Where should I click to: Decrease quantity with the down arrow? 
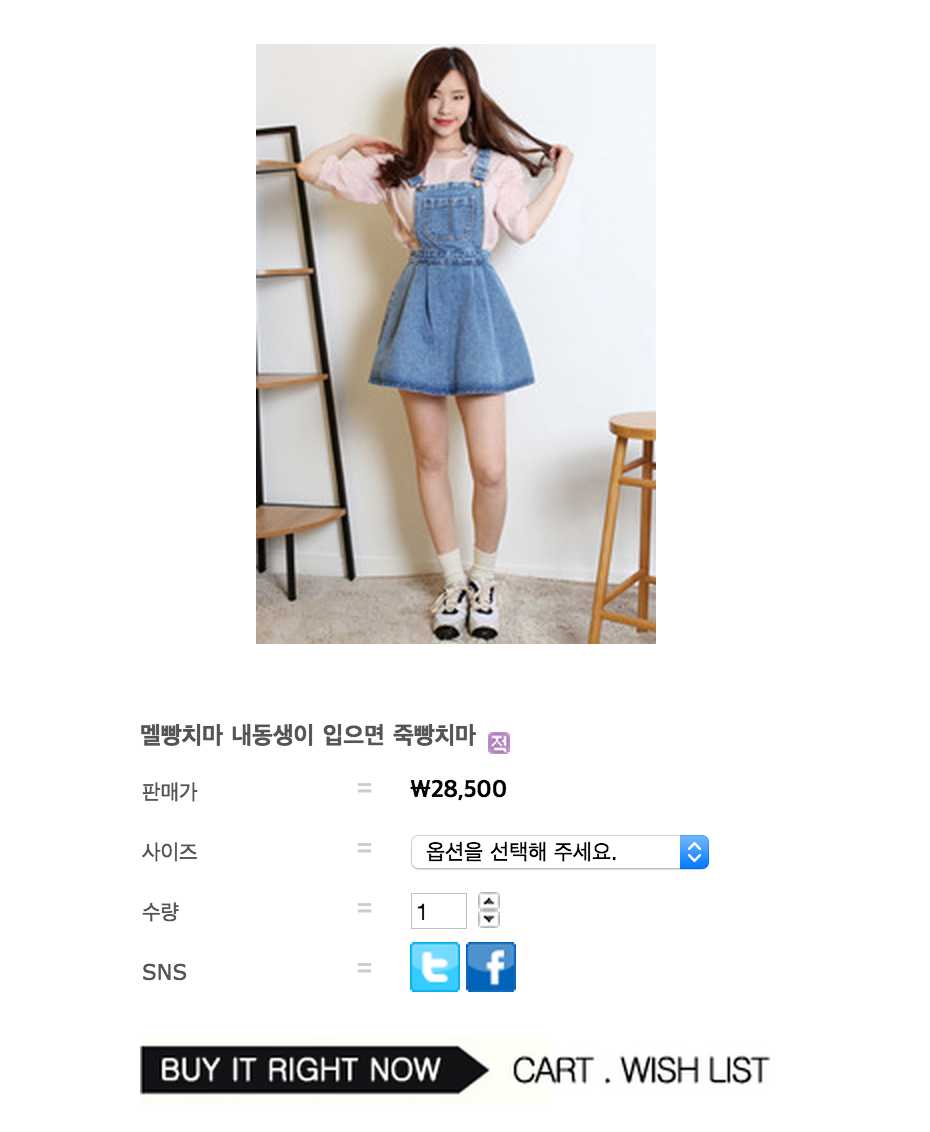tap(488, 919)
